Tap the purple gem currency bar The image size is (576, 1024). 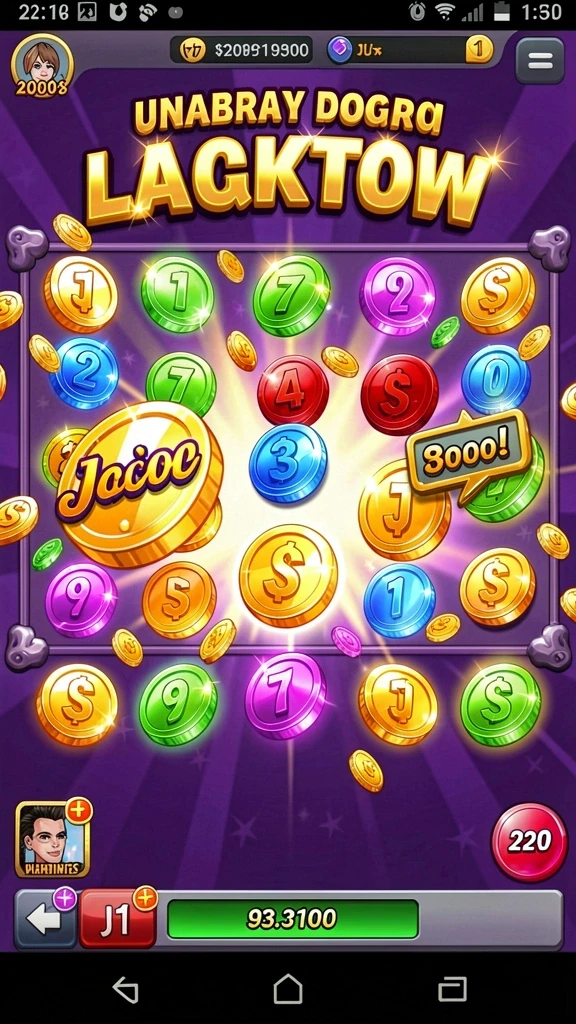pos(409,50)
